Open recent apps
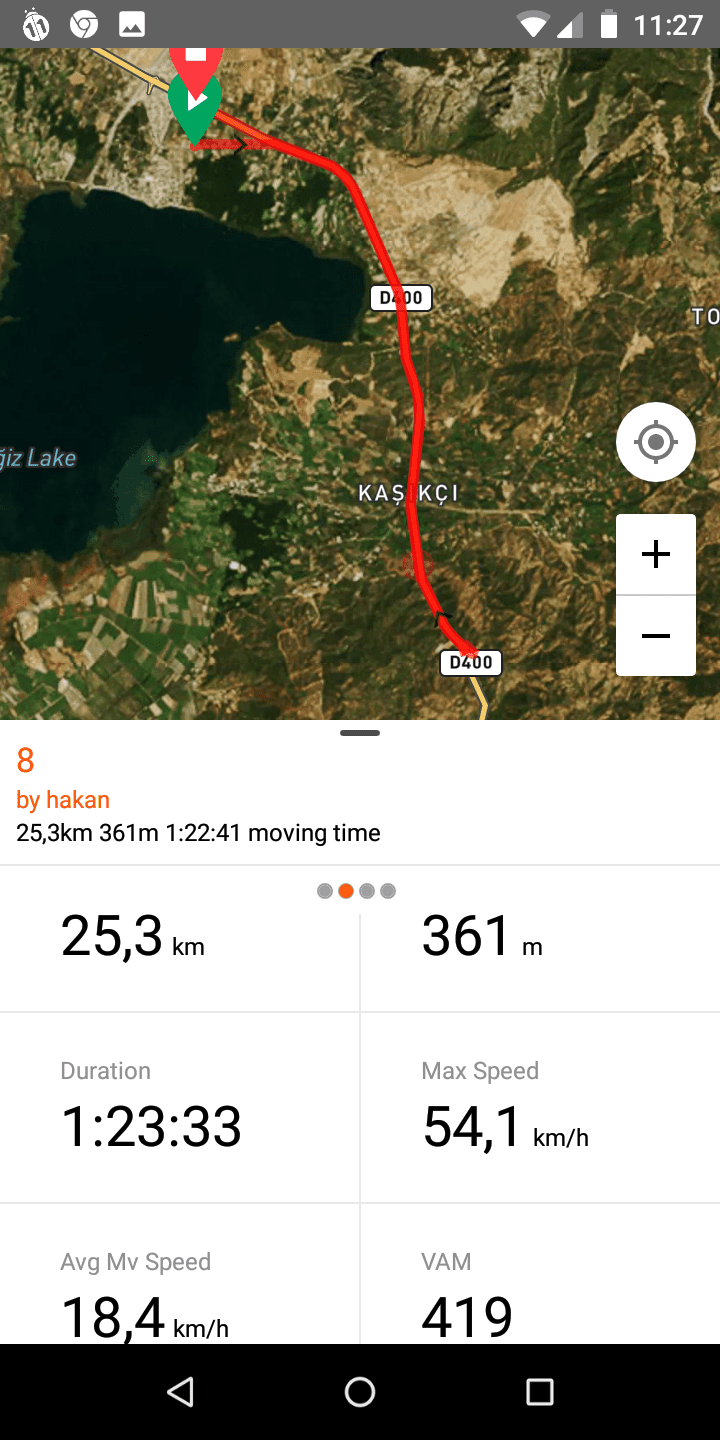720x1440 pixels. coord(540,1392)
